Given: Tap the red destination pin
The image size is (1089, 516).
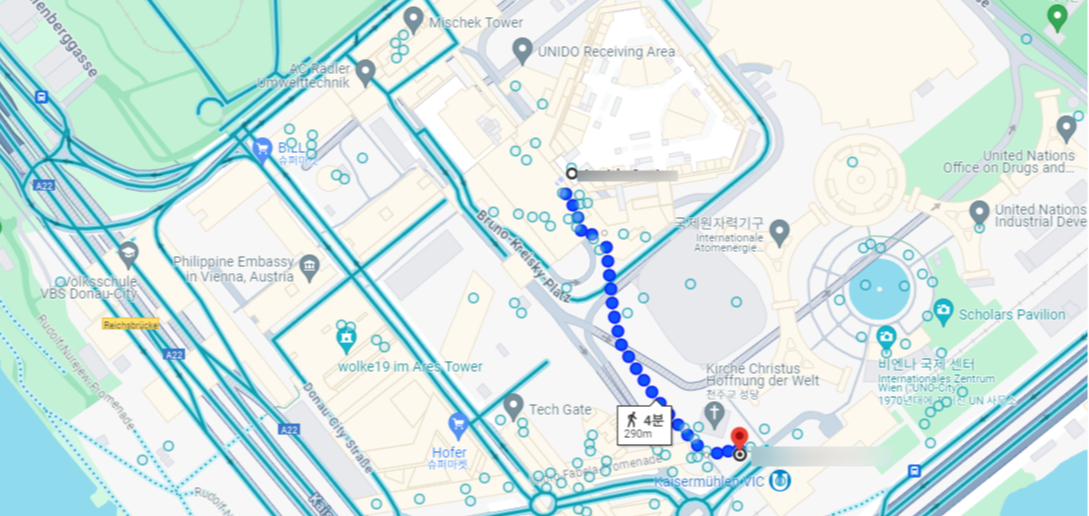Looking at the screenshot, I should 740,439.
